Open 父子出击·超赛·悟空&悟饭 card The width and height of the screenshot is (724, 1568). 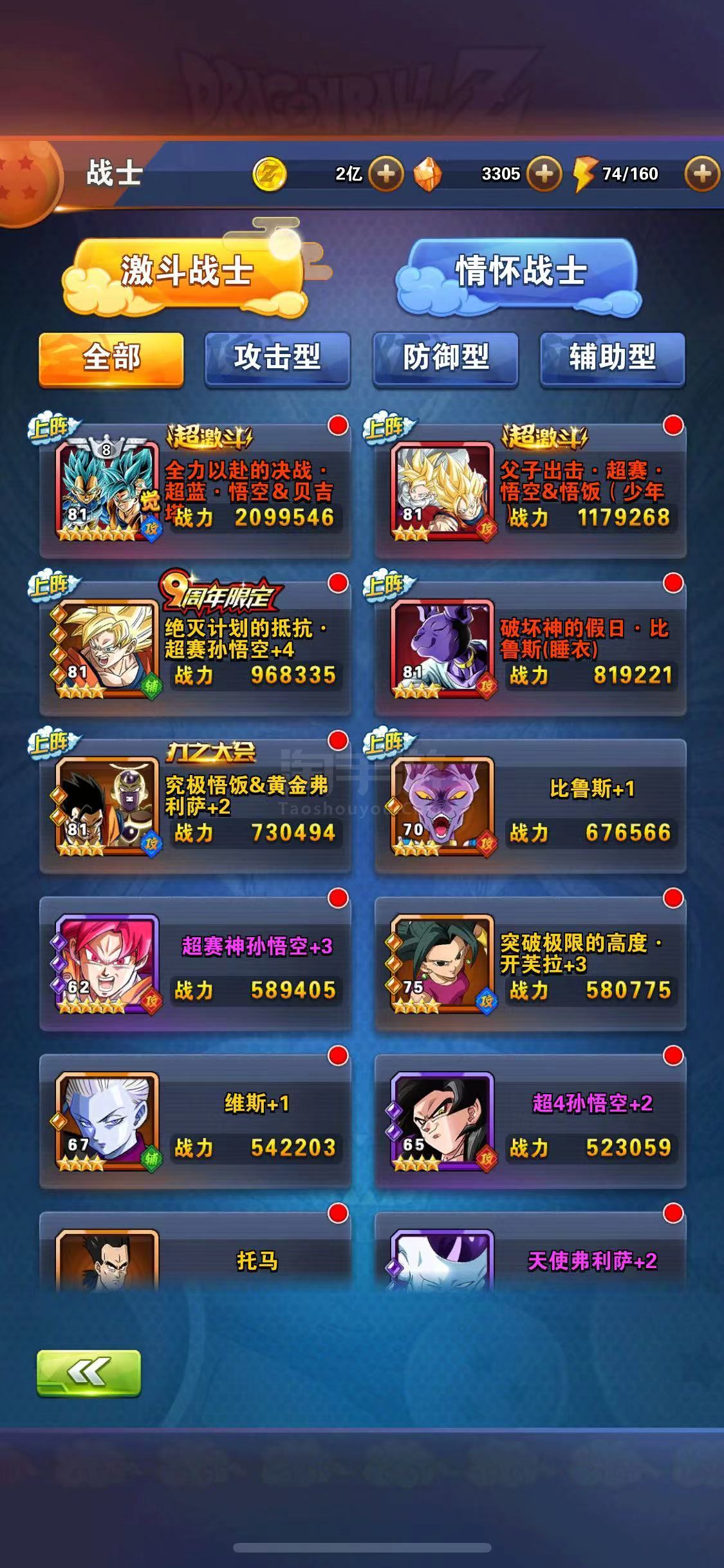point(530,489)
